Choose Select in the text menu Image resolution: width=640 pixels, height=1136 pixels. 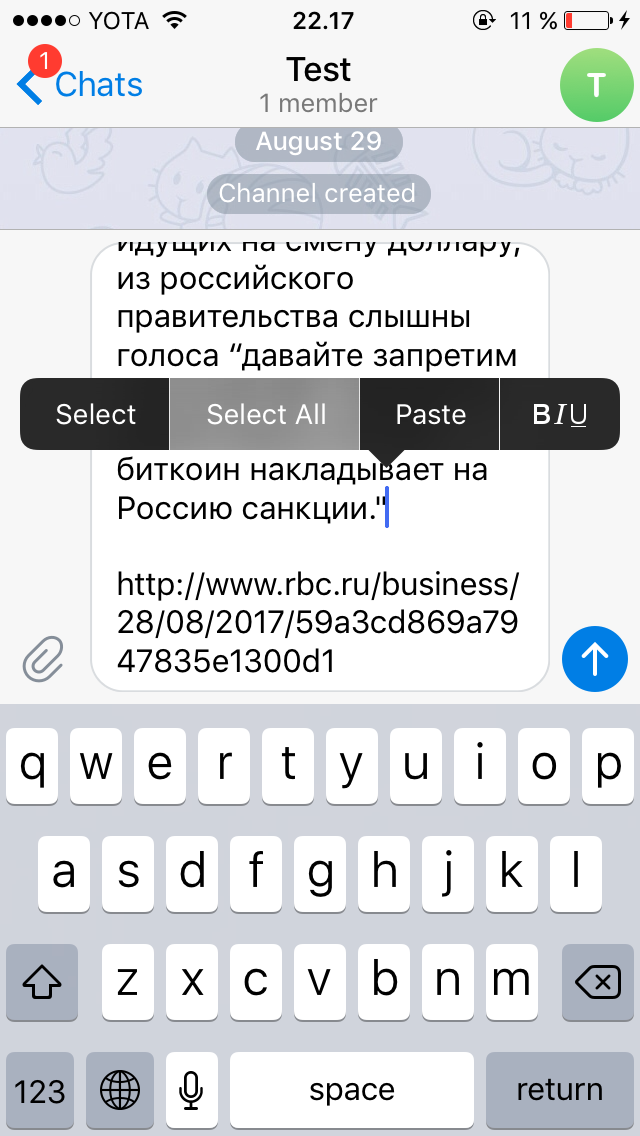(x=96, y=414)
